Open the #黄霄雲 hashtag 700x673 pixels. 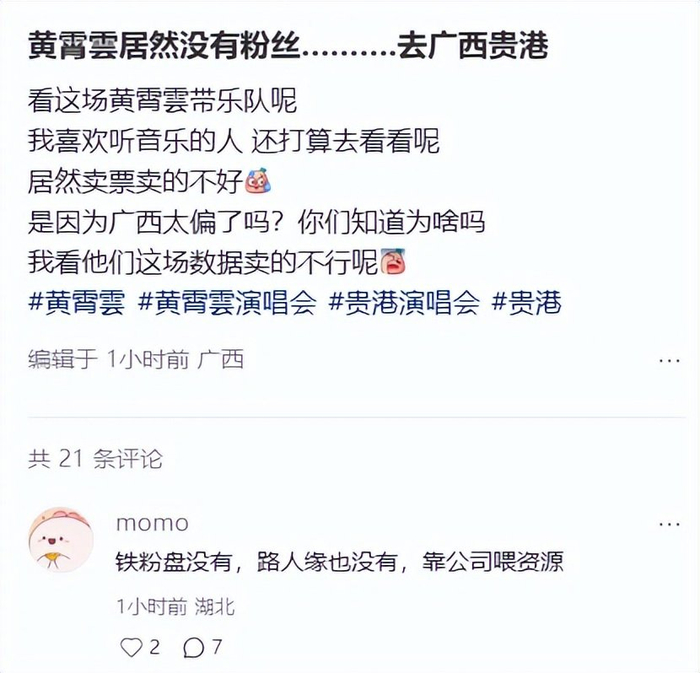click(77, 302)
